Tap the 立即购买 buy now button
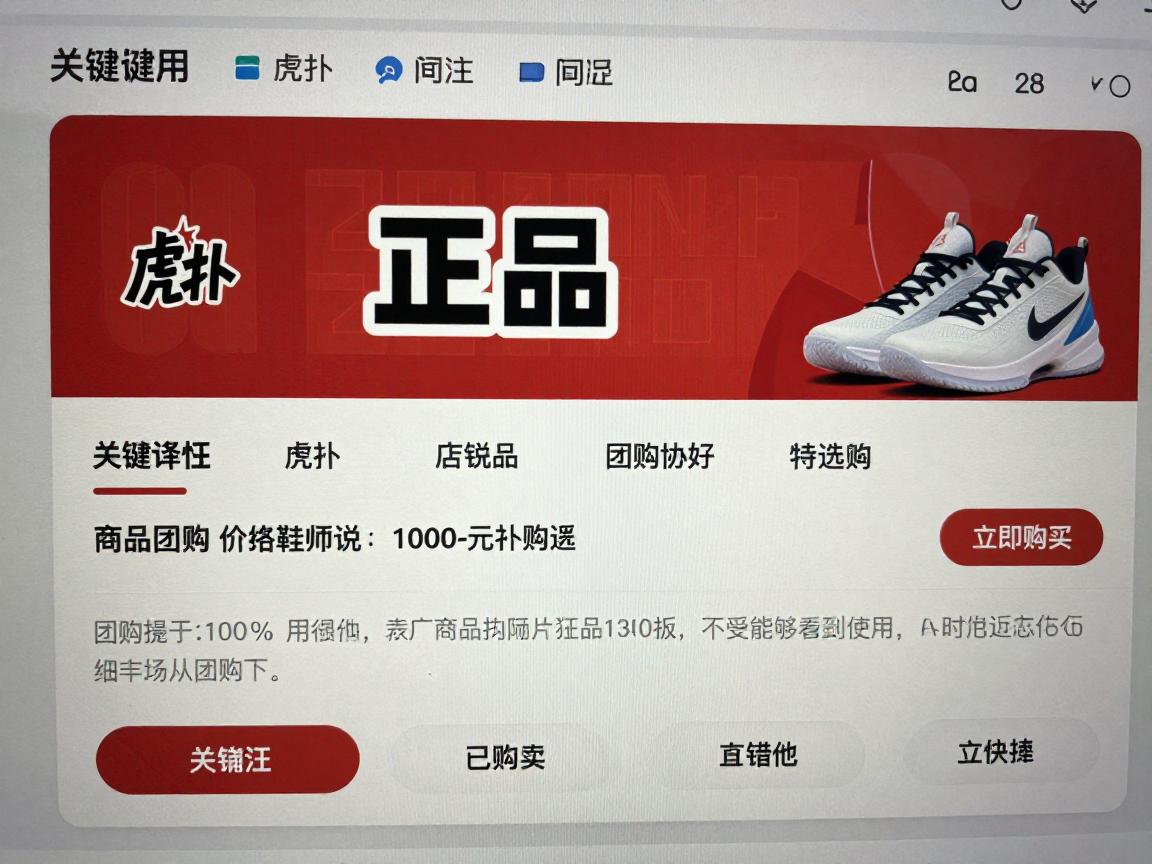Viewport: 1152px width, 864px height. click(1021, 537)
